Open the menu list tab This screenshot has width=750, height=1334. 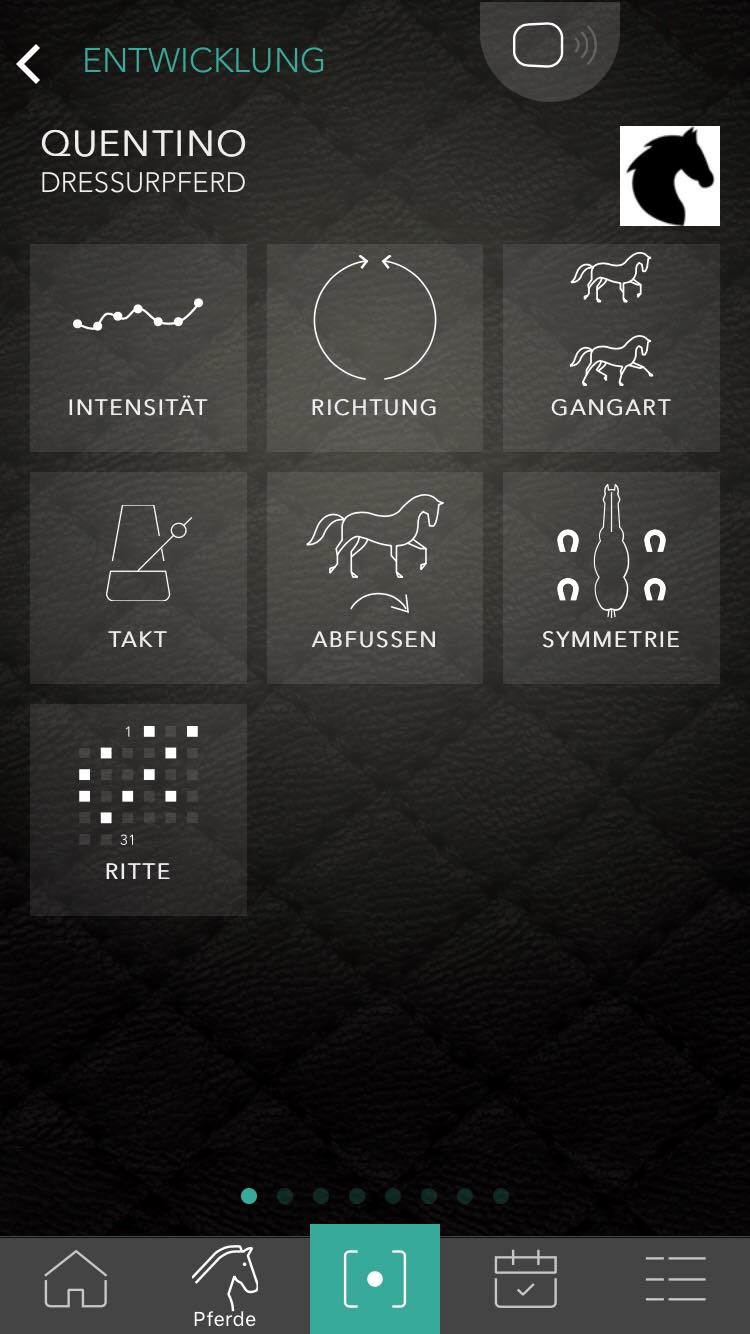point(675,1279)
